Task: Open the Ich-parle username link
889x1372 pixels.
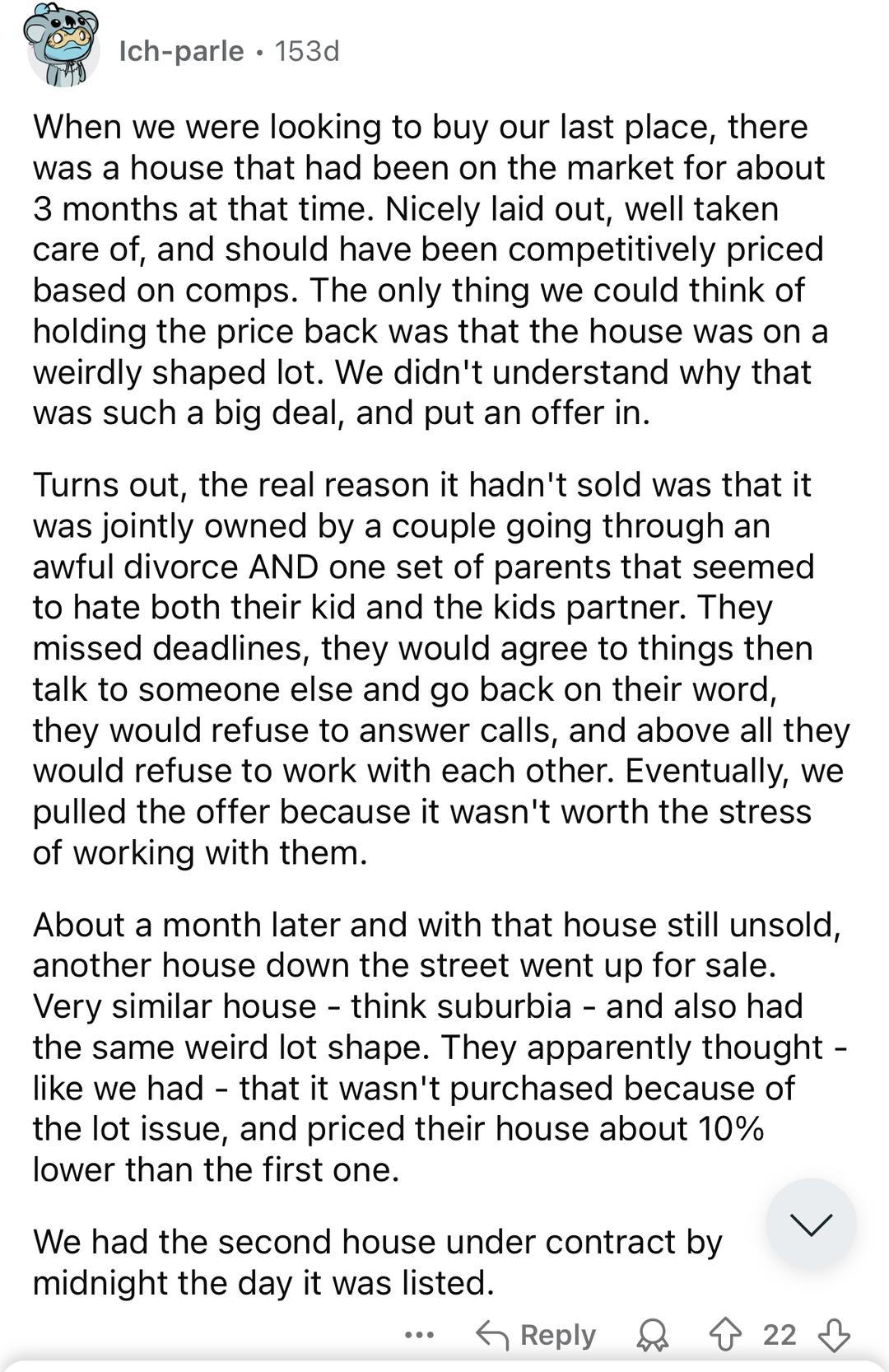Action: pyautogui.click(x=181, y=51)
